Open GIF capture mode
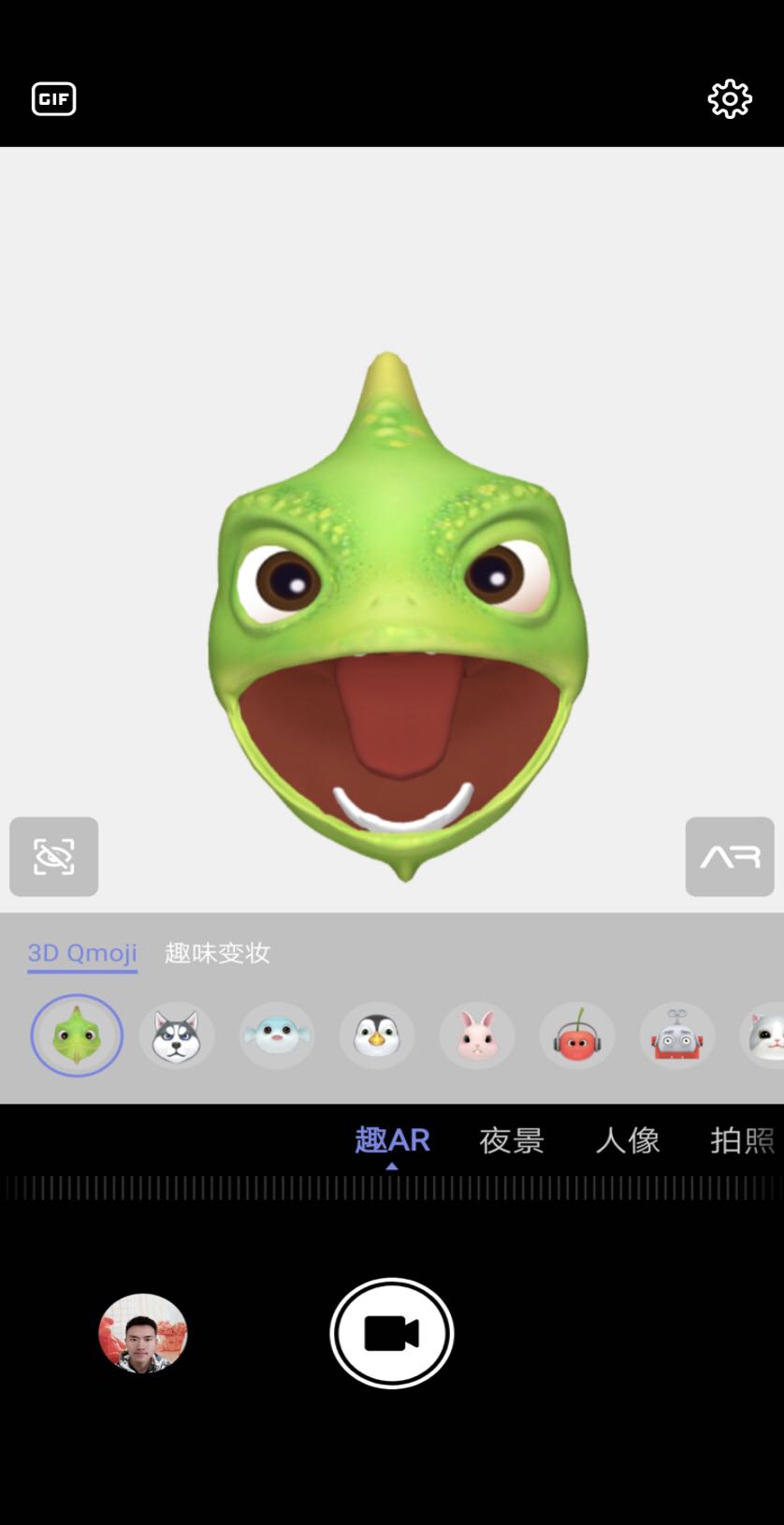Image resolution: width=784 pixels, height=1525 pixels. coord(53,98)
